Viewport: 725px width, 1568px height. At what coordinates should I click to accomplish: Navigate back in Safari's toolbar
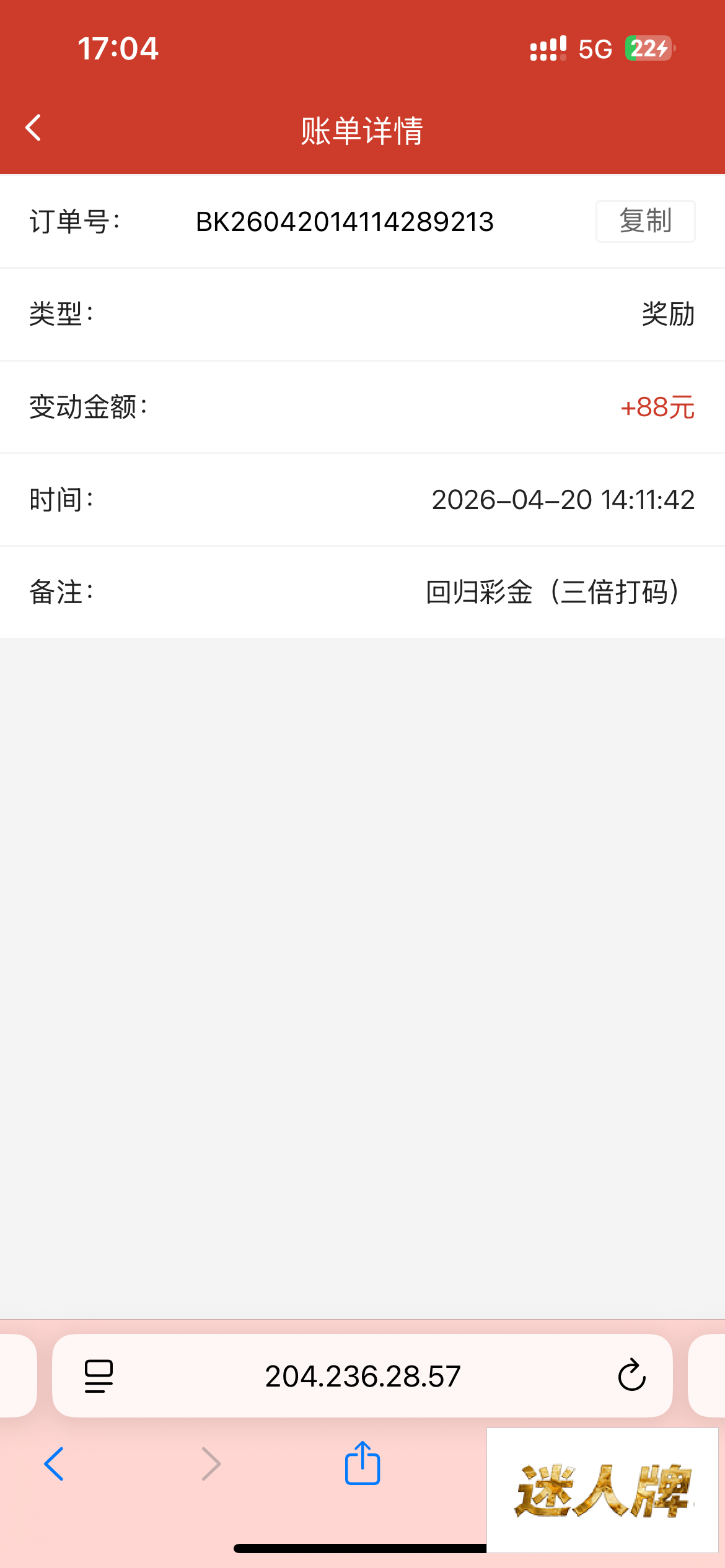[54, 1464]
